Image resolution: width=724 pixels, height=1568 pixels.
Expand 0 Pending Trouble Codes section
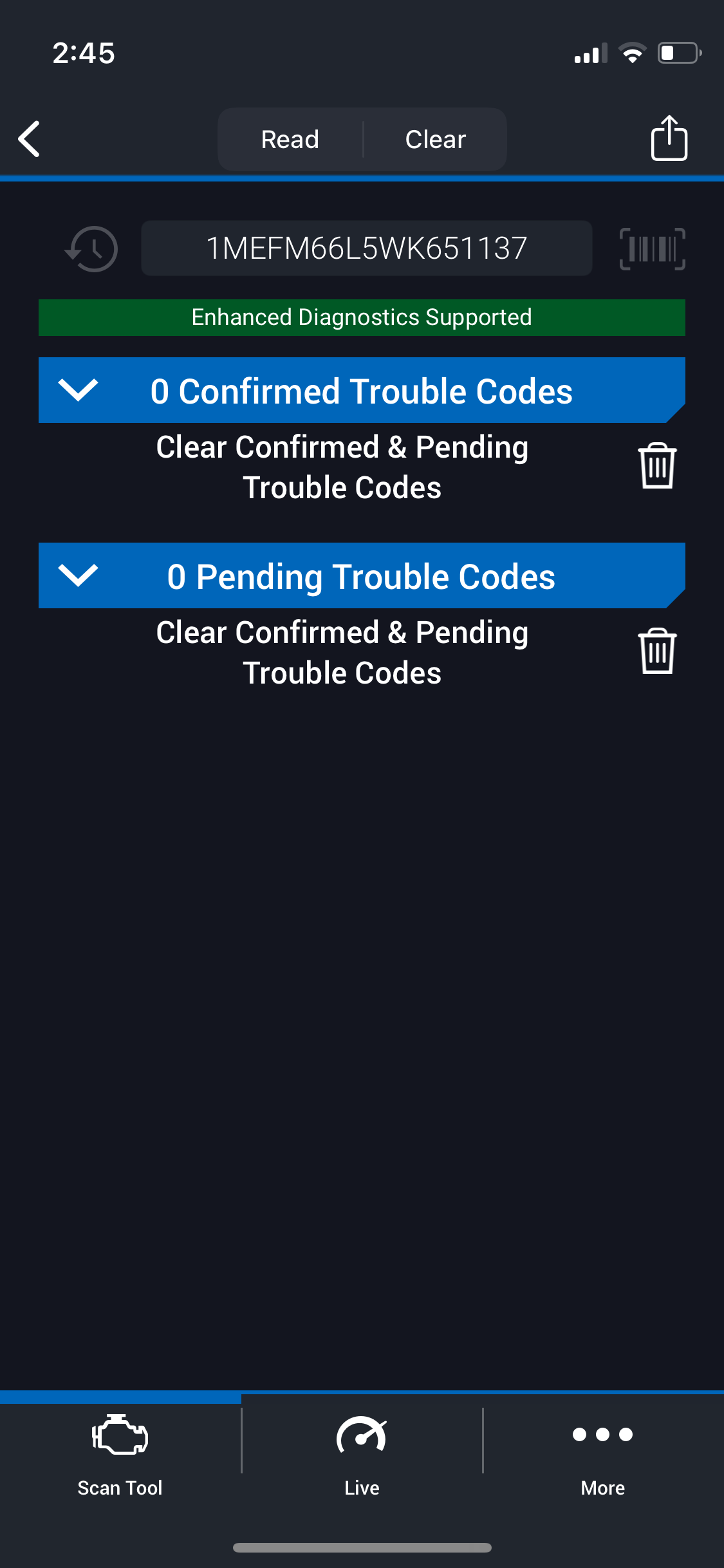[x=362, y=576]
